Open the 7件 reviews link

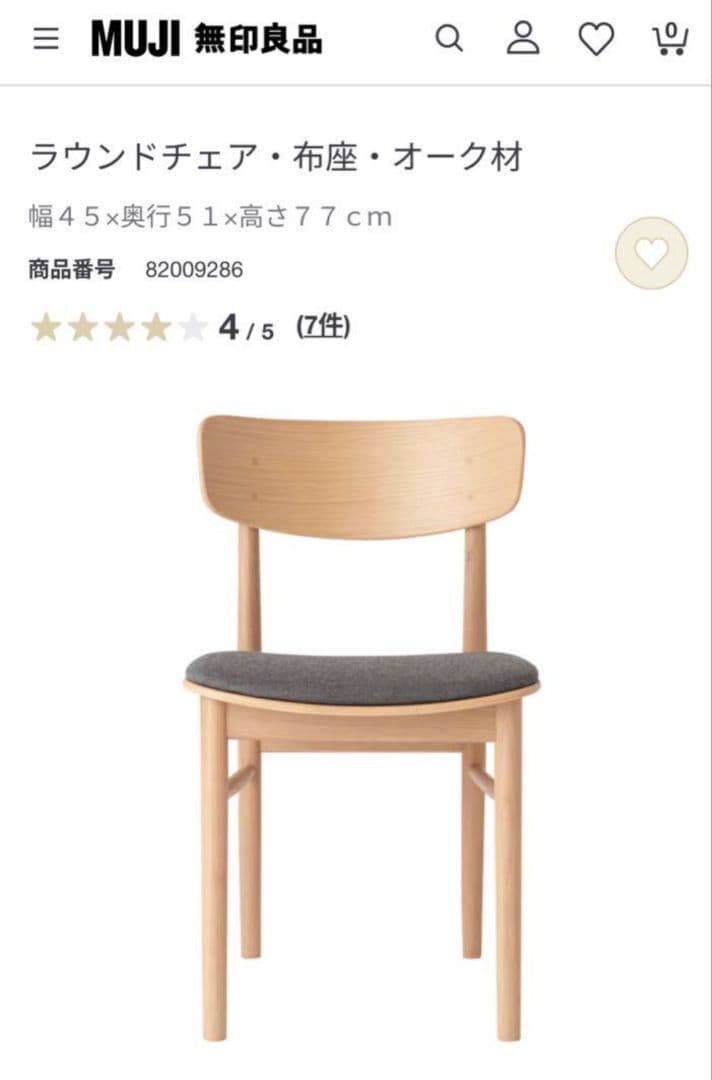[x=323, y=326]
